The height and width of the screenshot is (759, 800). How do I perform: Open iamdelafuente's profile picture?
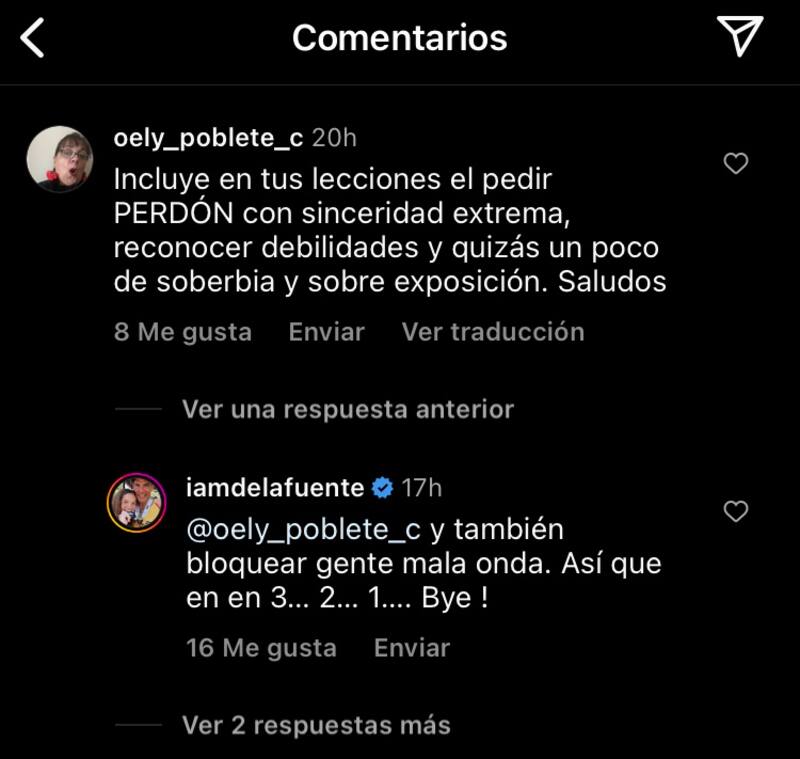click(136, 502)
